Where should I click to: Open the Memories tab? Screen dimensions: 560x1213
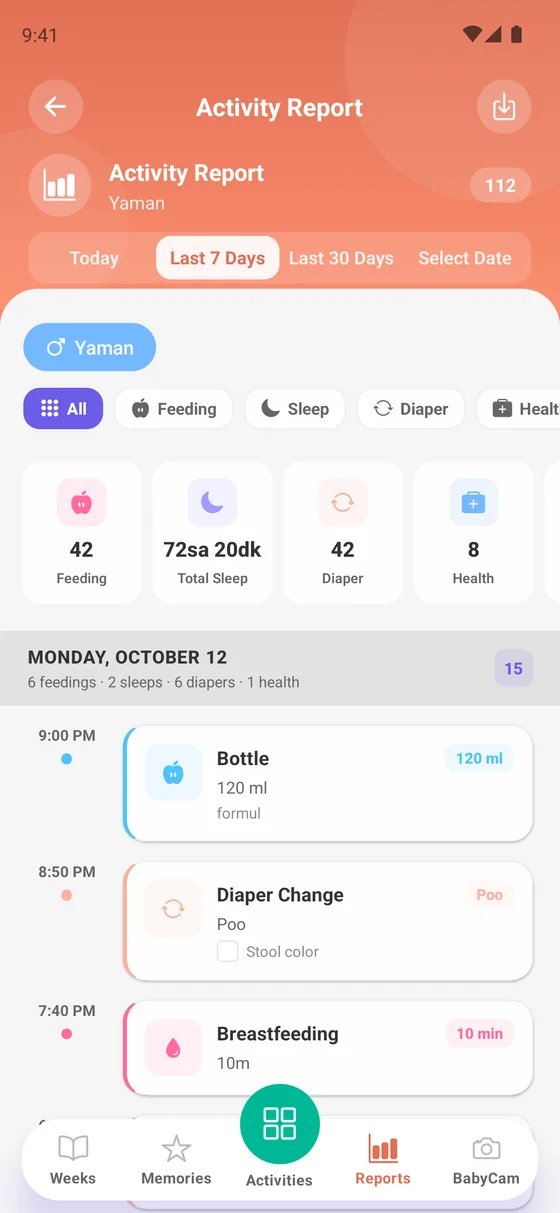point(176,1160)
